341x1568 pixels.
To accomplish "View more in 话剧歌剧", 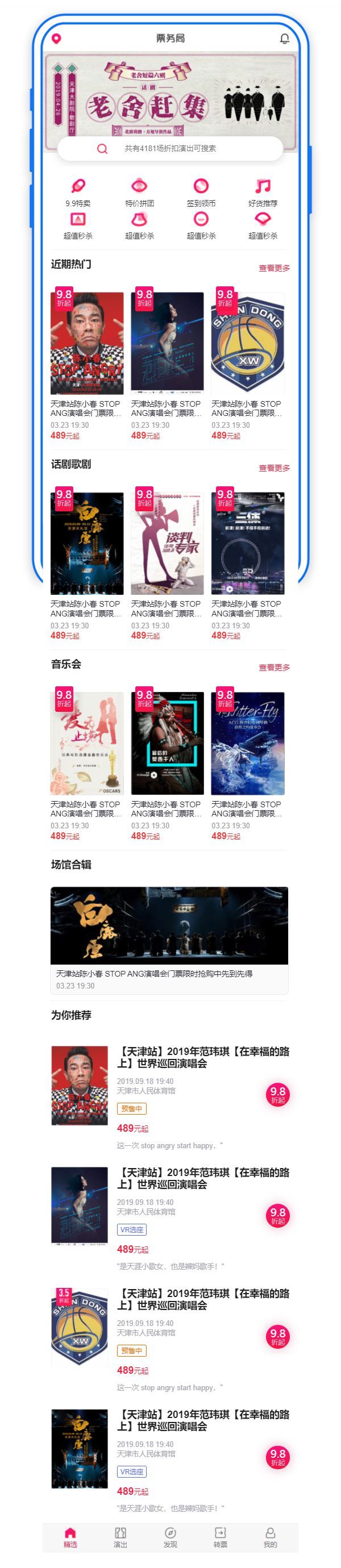I will [x=274, y=468].
